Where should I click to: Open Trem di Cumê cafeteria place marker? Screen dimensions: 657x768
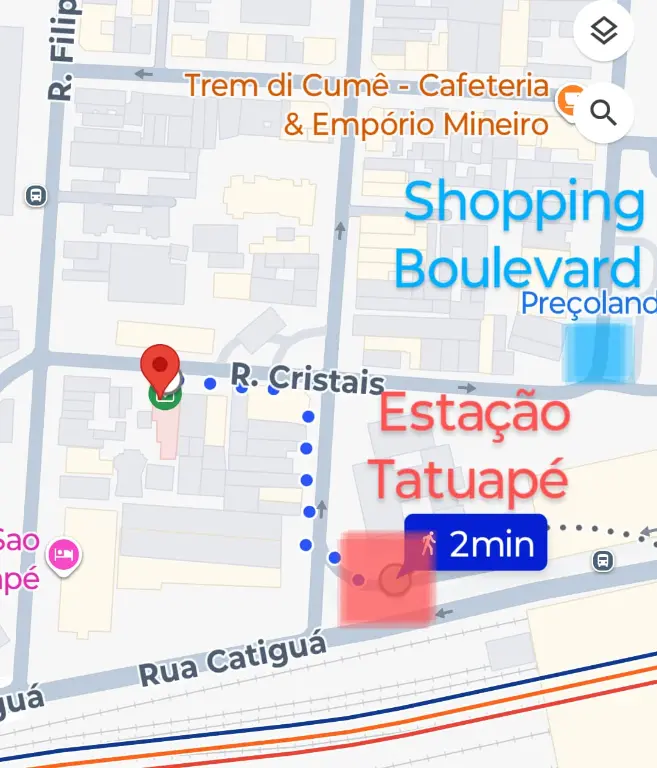click(571, 99)
